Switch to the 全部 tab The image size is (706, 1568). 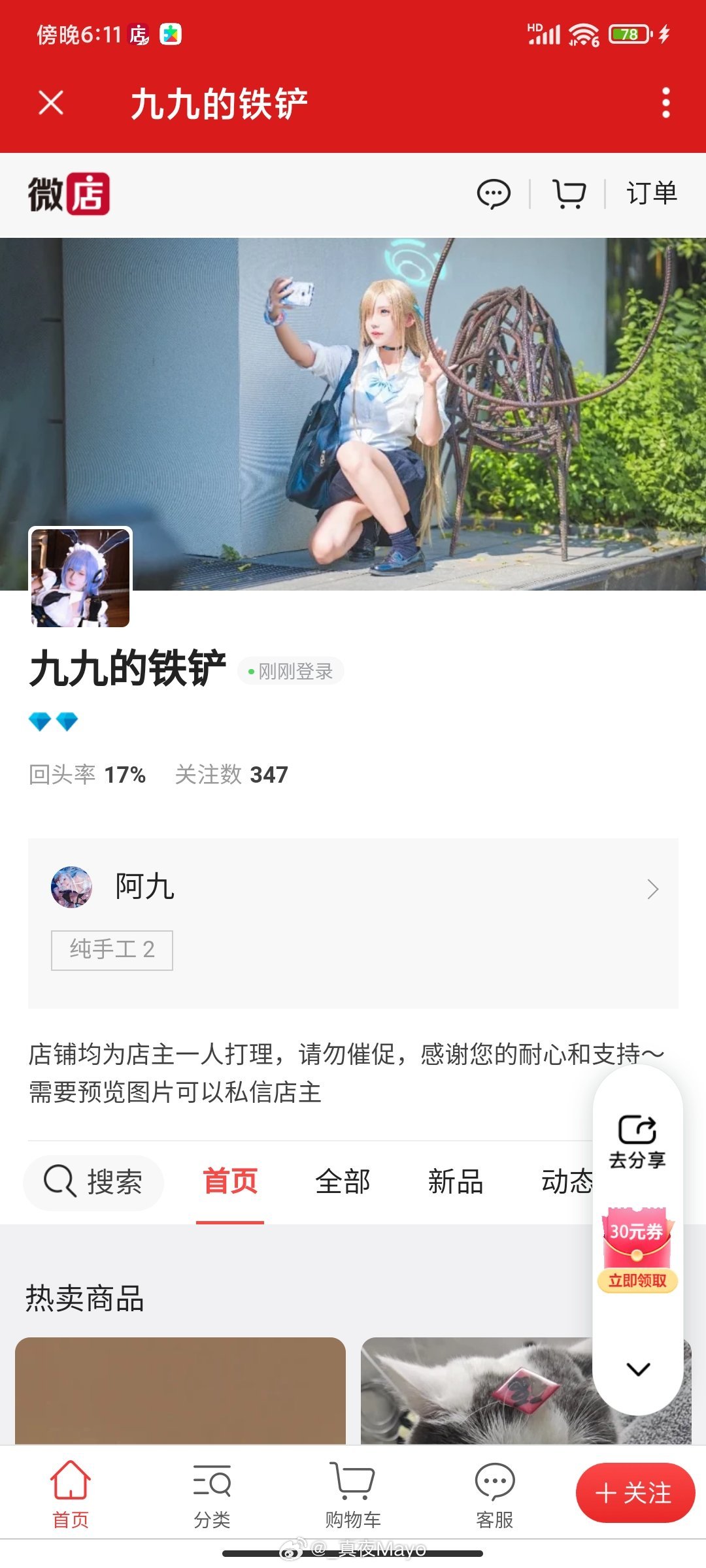click(343, 1182)
